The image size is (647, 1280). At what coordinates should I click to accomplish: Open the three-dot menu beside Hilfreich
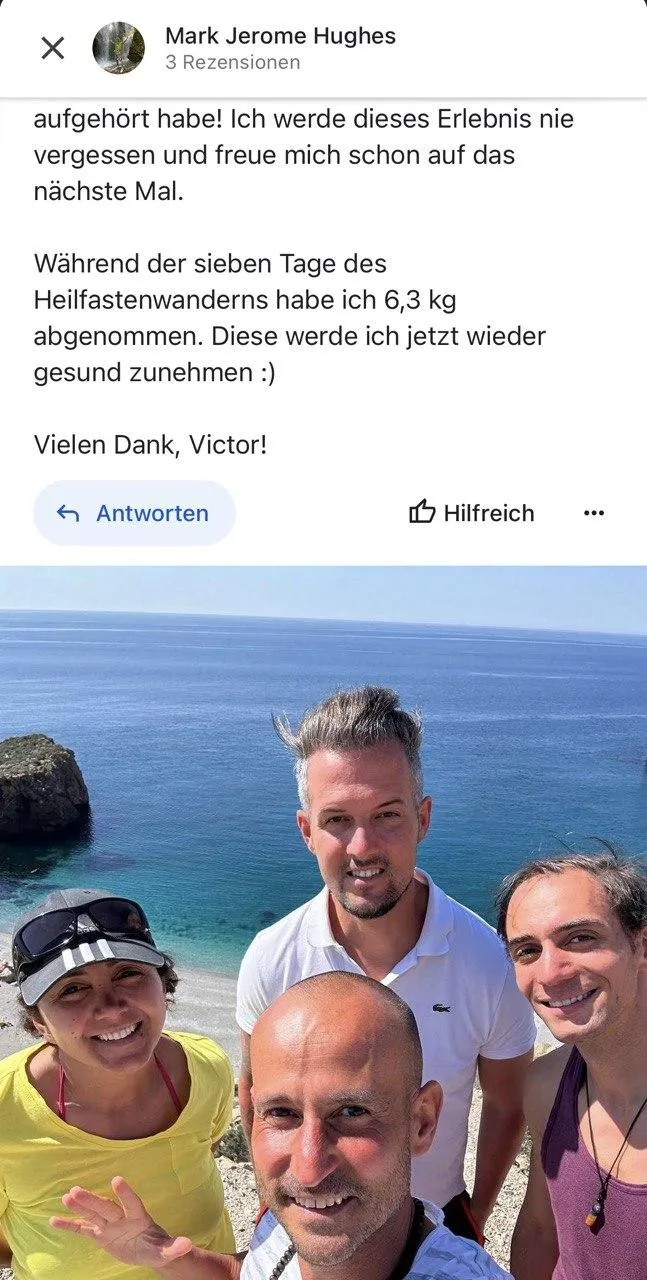[x=594, y=513]
